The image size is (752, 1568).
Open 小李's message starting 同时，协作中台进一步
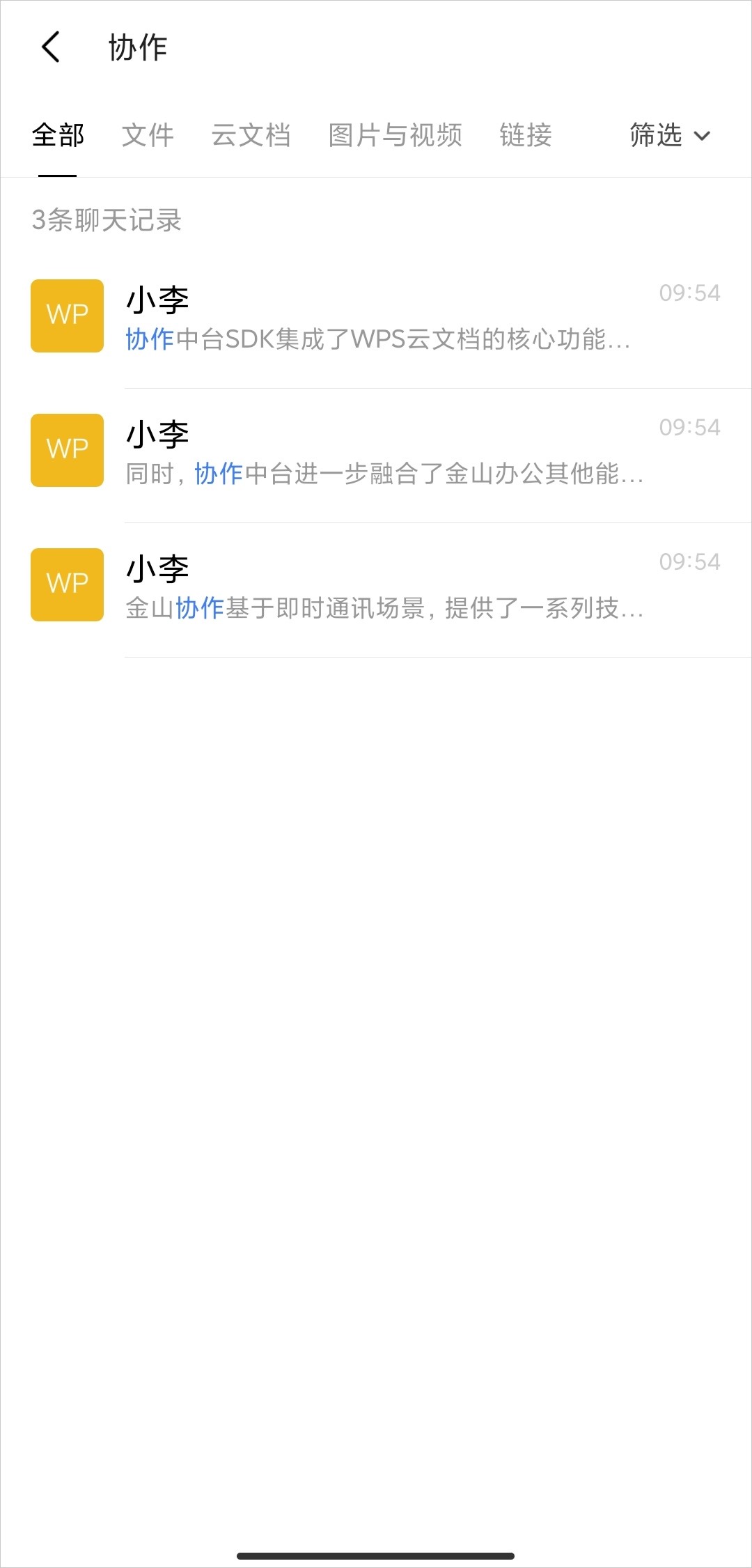tap(390, 451)
